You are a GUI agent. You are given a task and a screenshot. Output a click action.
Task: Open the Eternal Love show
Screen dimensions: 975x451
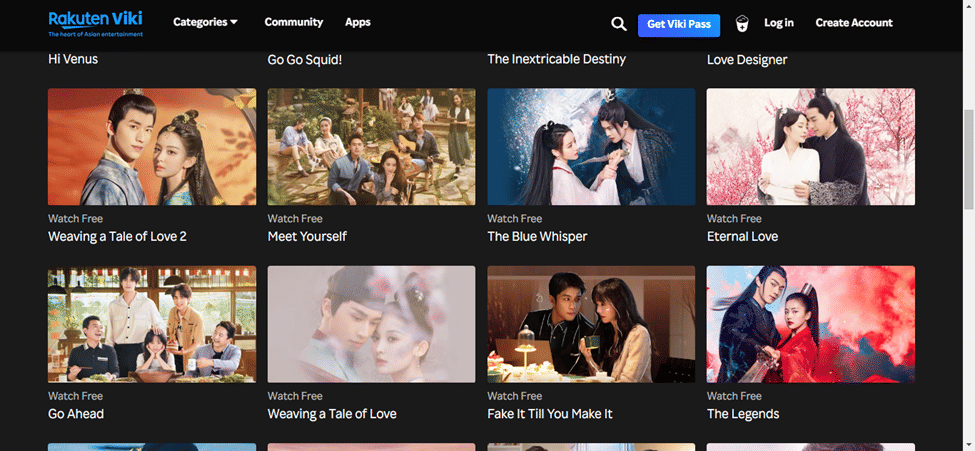click(x=810, y=146)
